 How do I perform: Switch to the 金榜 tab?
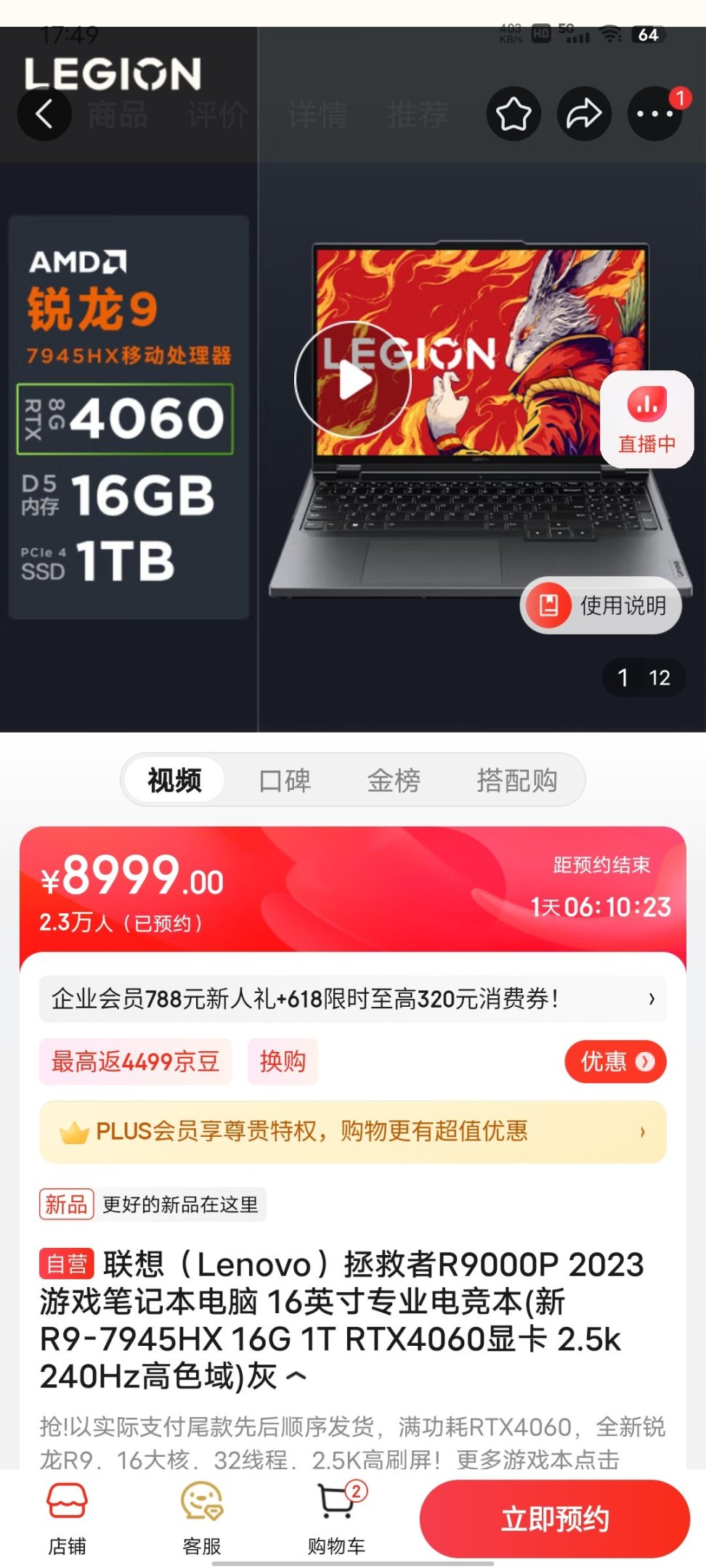394,780
